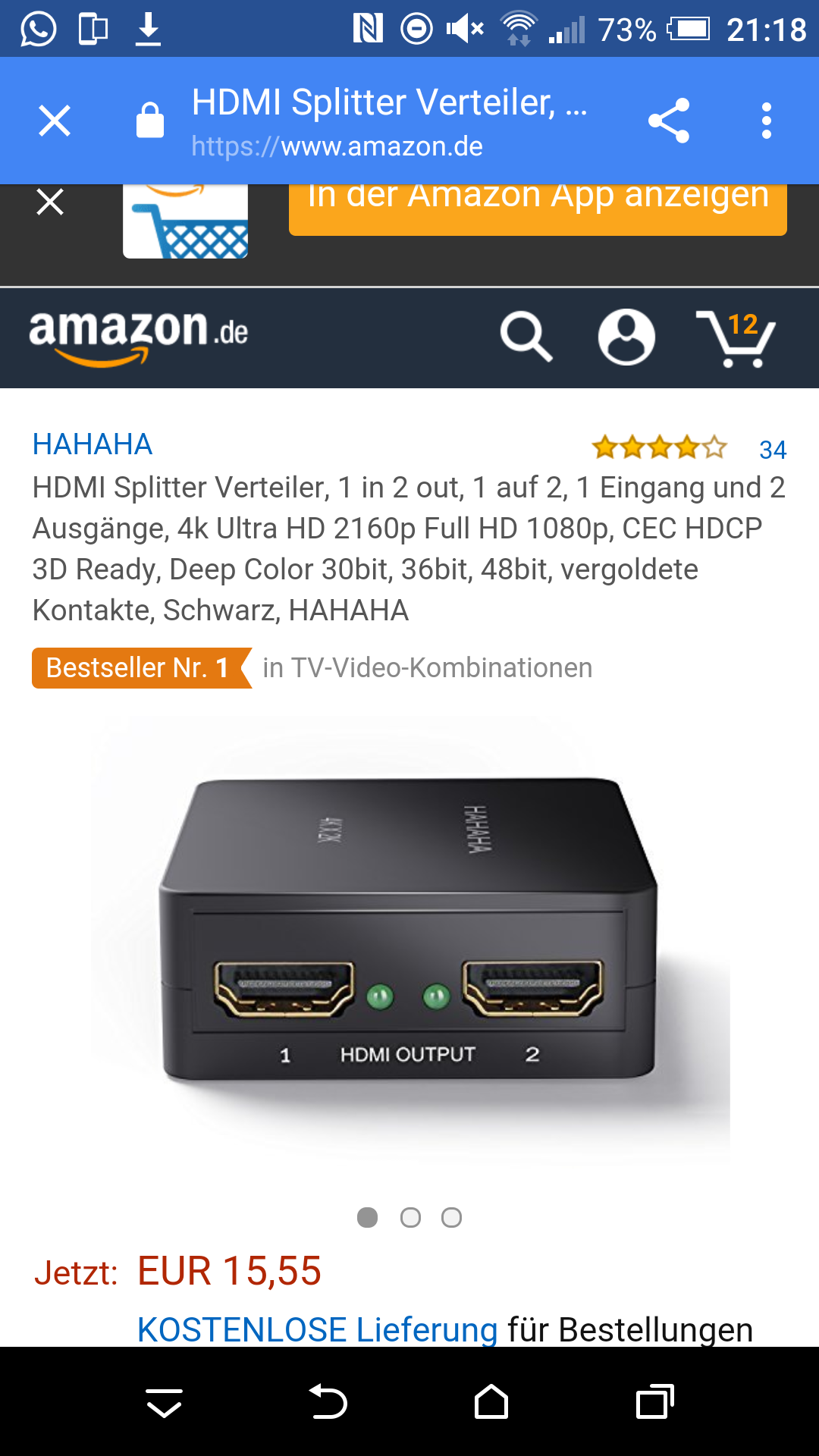Open Amazon search

[526, 337]
